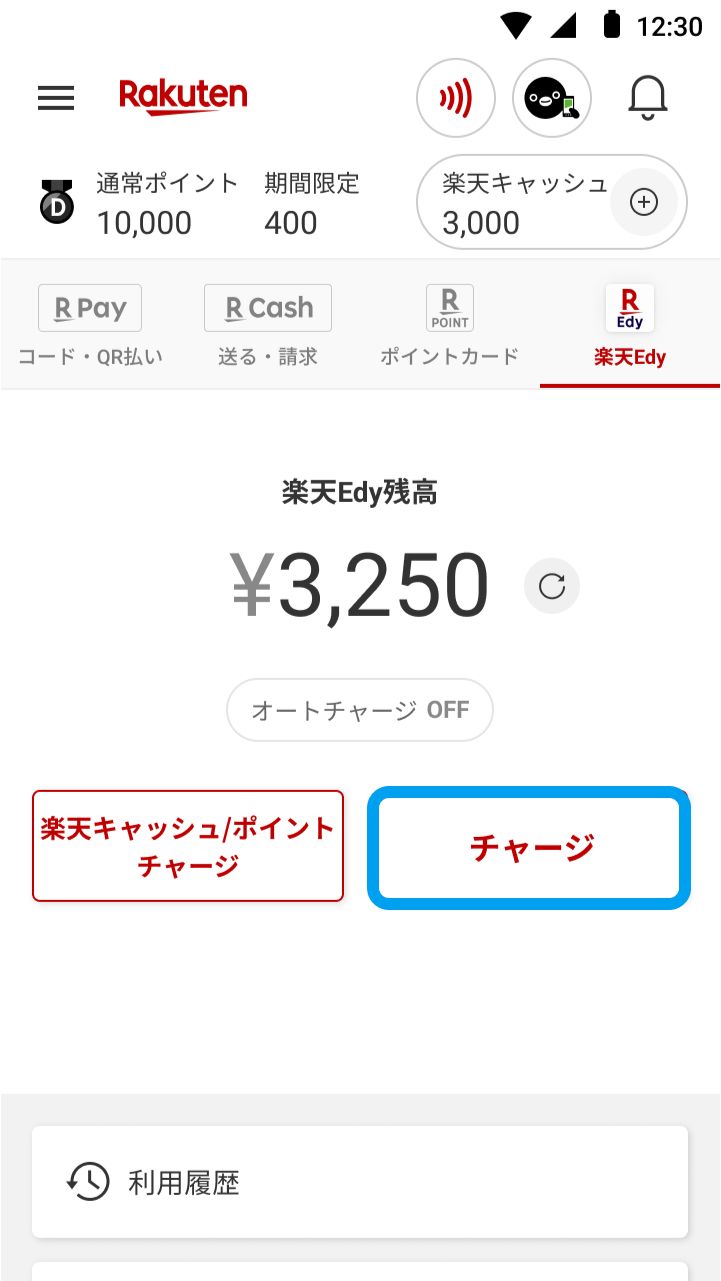Screen dimensions: 721x1281
Task: Open 利用履歴 usage history
Action: point(360,1182)
